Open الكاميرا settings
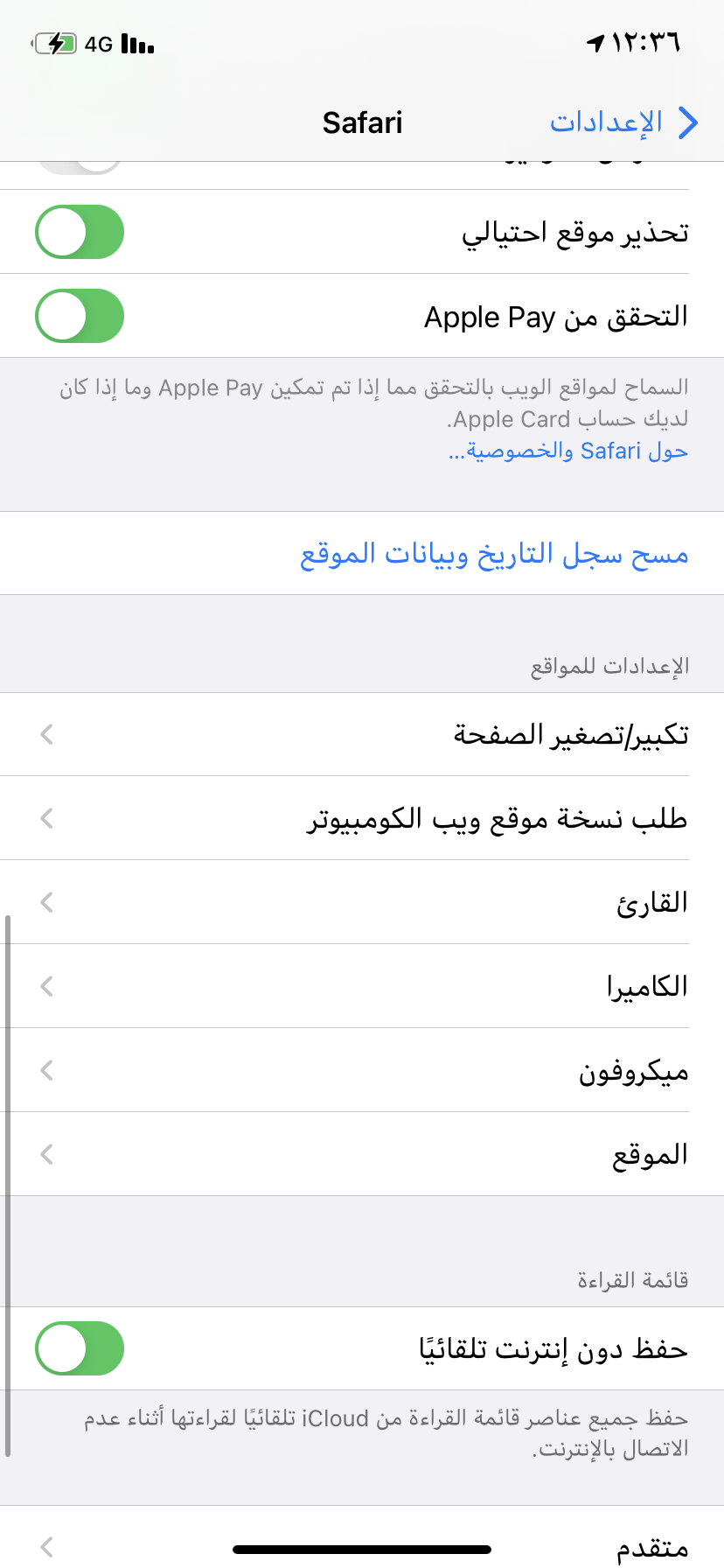This screenshot has width=724, height=1568. [362, 986]
